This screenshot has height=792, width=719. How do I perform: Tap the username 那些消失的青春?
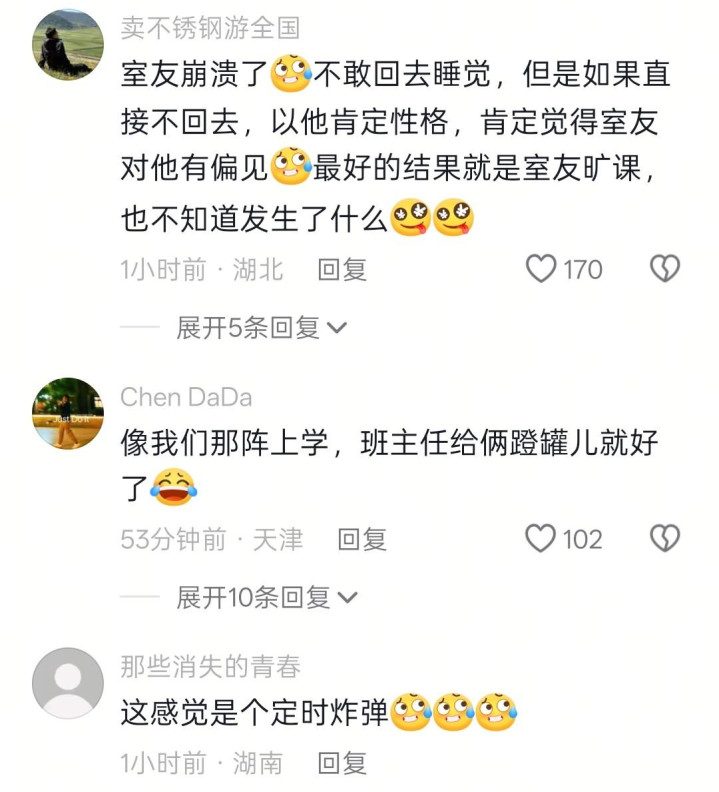pyautogui.click(x=210, y=667)
